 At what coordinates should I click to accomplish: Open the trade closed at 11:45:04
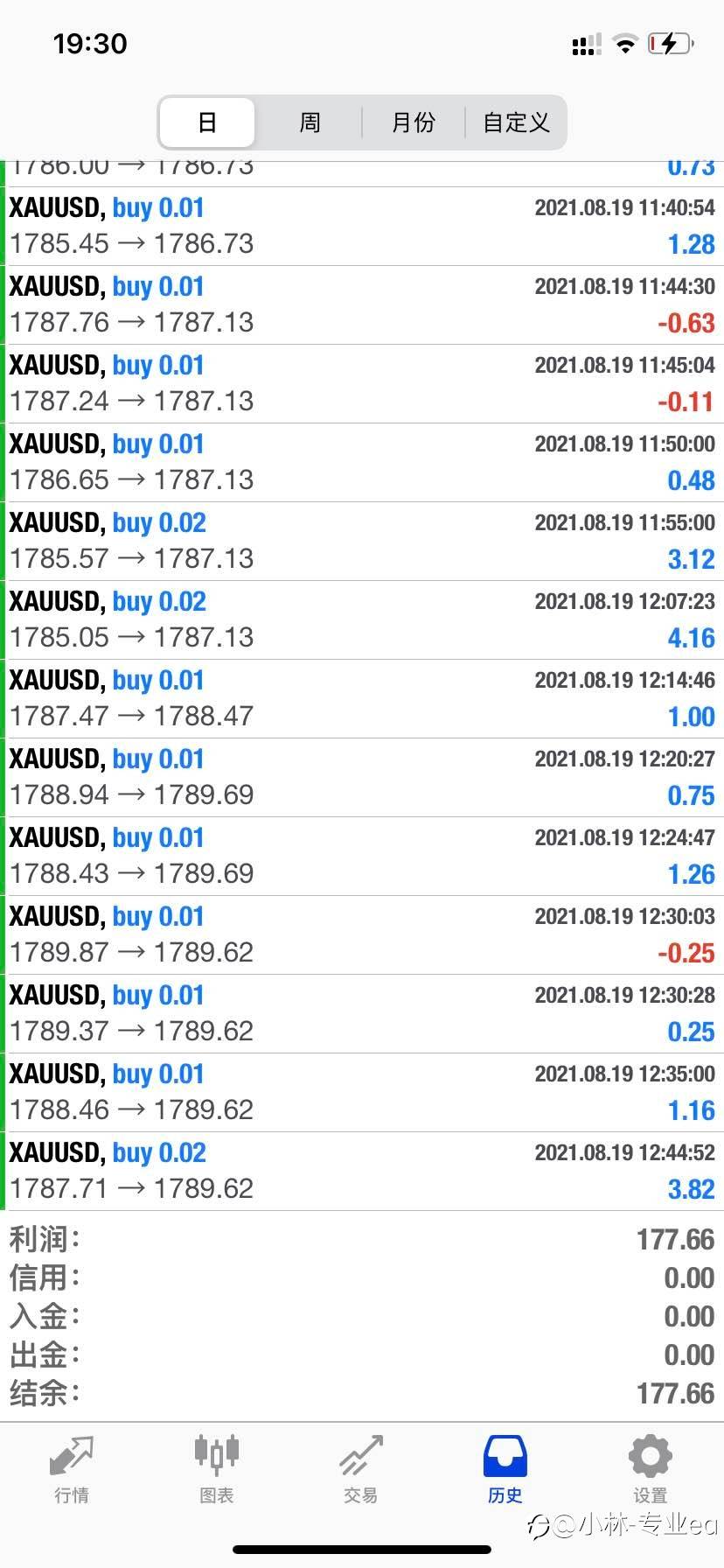point(362,384)
